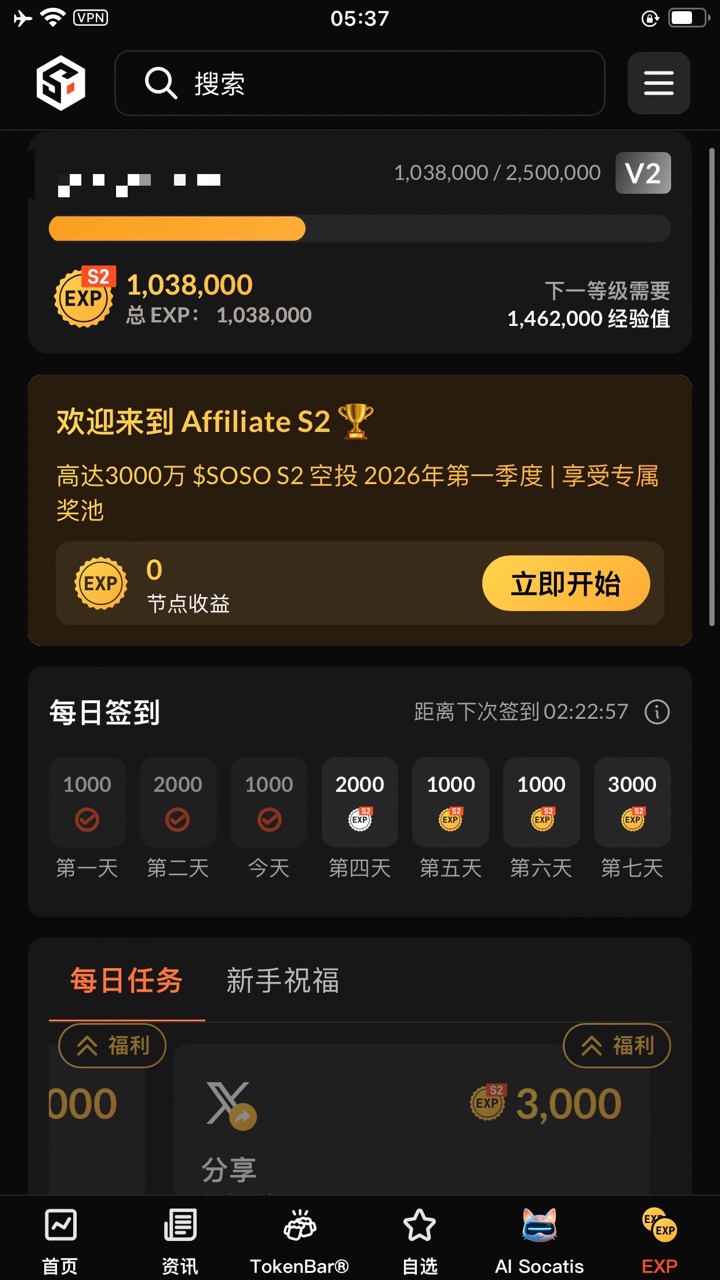Open the AI Socatis tab

click(x=539, y=1240)
